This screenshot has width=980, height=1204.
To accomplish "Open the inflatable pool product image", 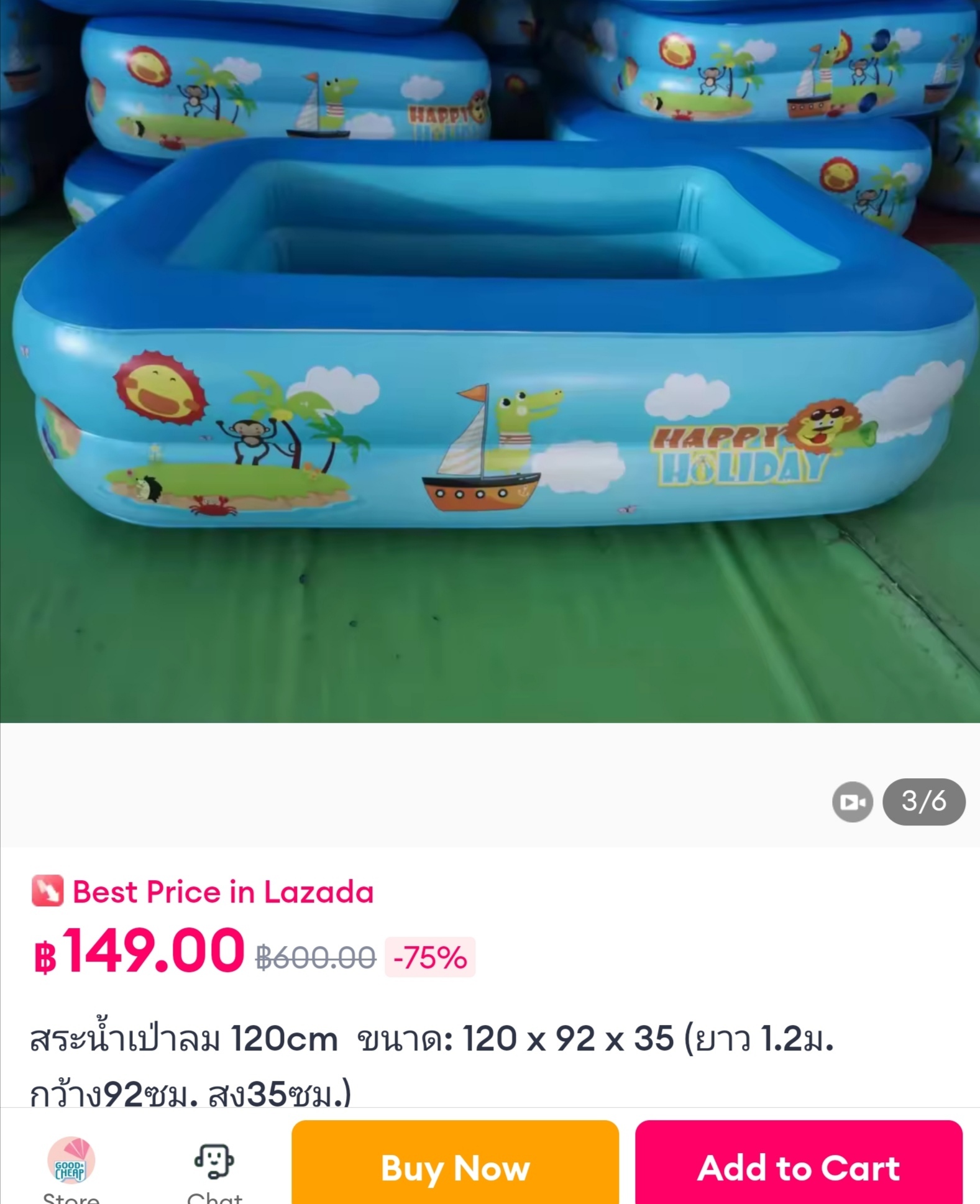I will coord(490,361).
